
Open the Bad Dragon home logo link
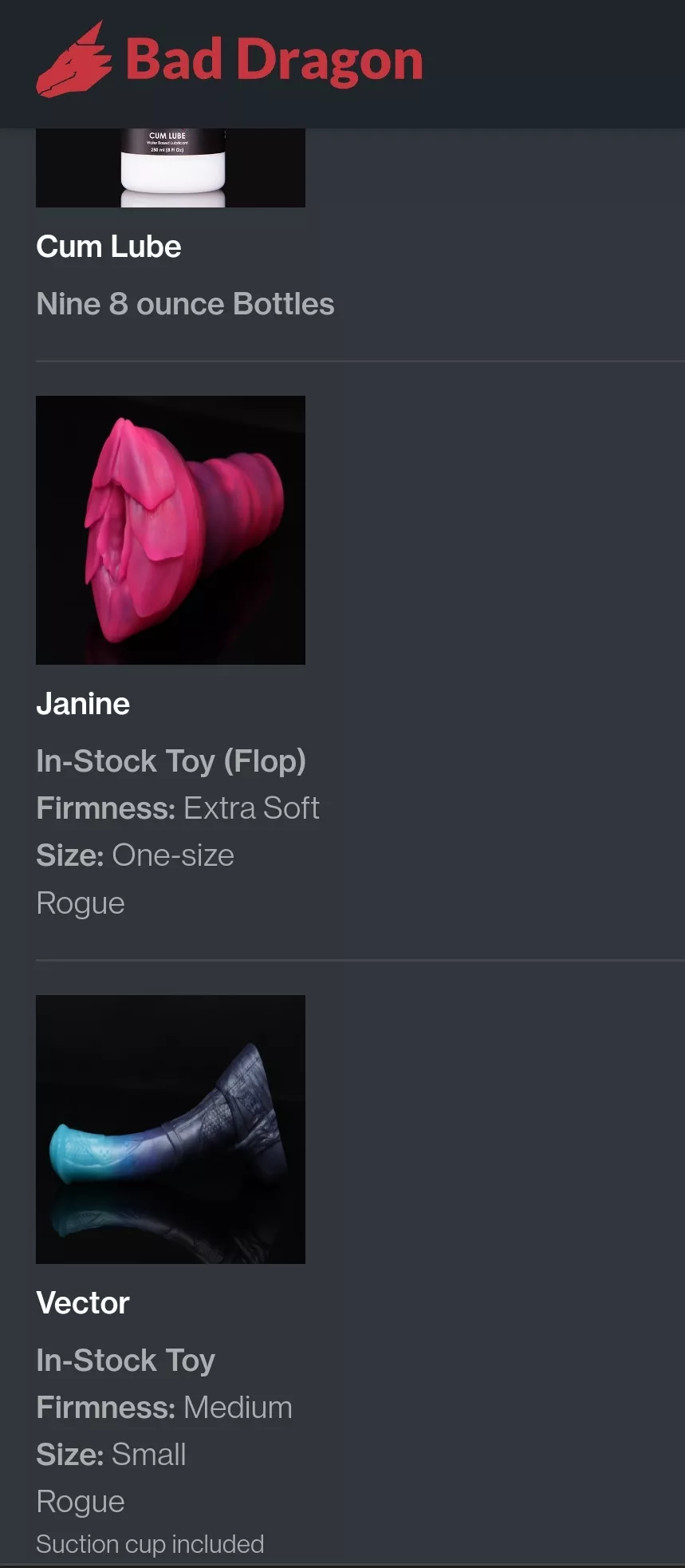tap(230, 61)
